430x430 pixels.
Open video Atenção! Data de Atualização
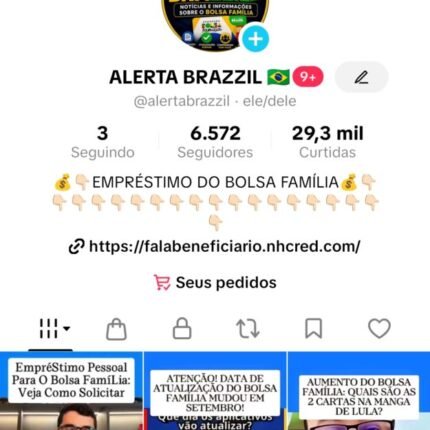point(215,391)
